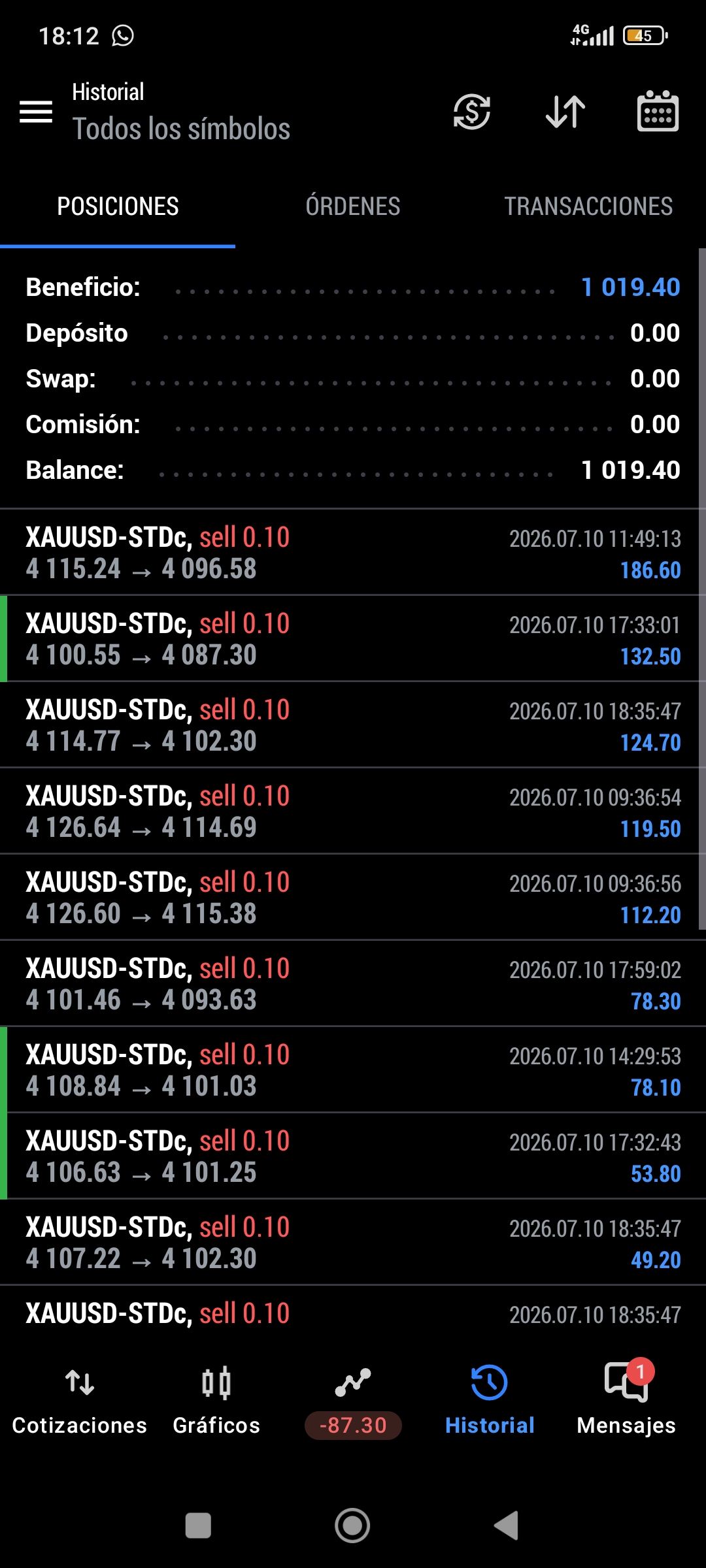
Task: Open the position with profit 119.50
Action: (353, 811)
